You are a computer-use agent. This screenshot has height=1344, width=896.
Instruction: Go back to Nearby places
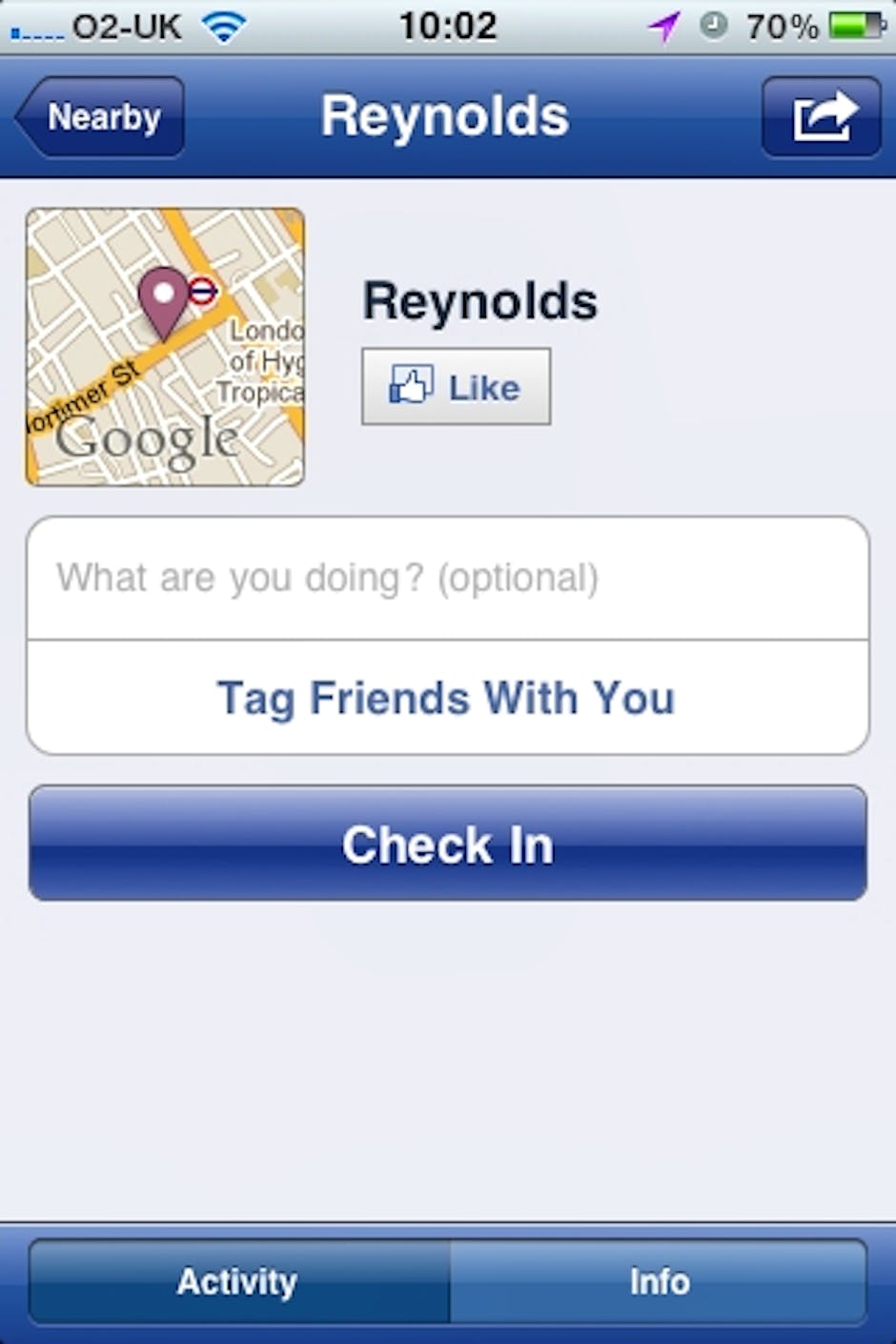tap(101, 117)
